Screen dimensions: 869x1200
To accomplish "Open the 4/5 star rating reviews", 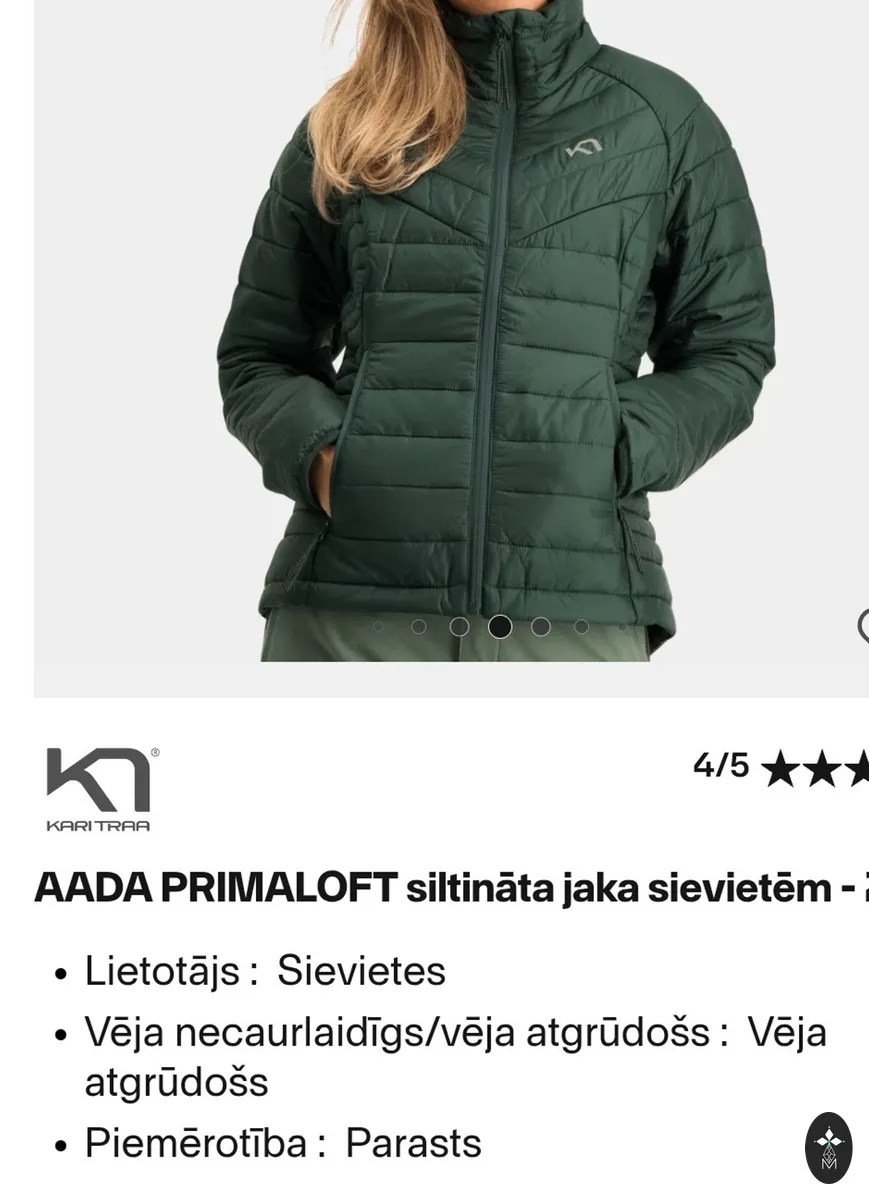I will [780, 768].
